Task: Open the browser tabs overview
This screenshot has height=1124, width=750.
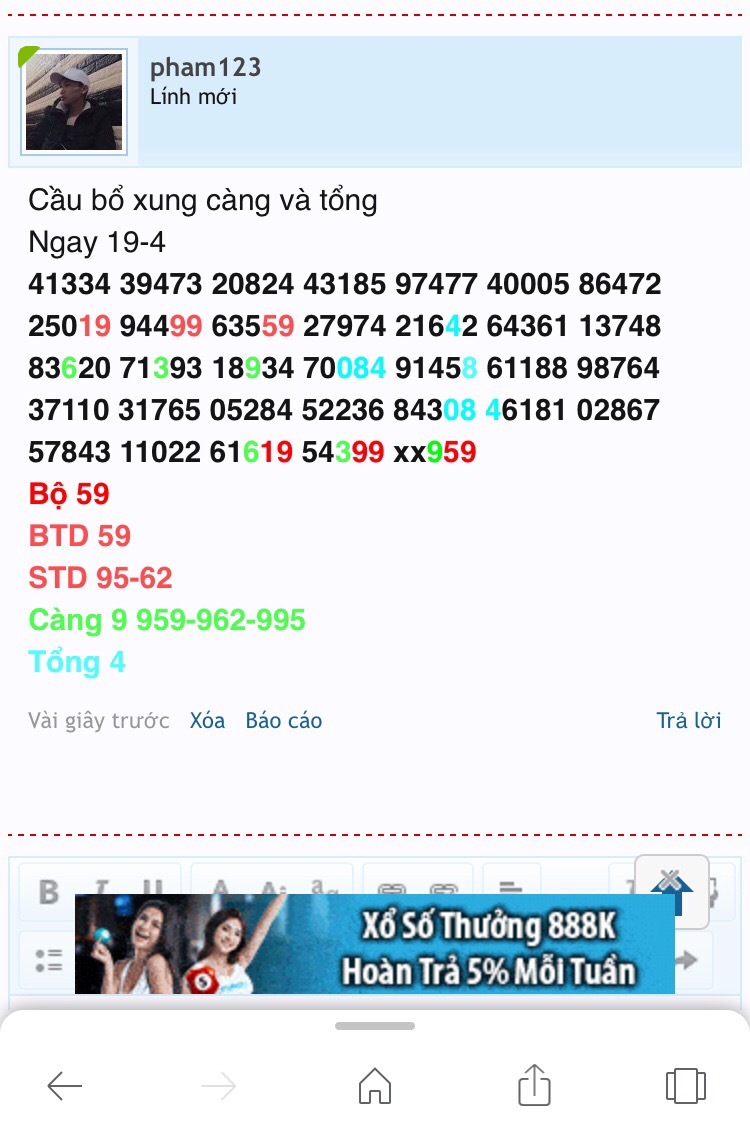Action: [685, 1086]
